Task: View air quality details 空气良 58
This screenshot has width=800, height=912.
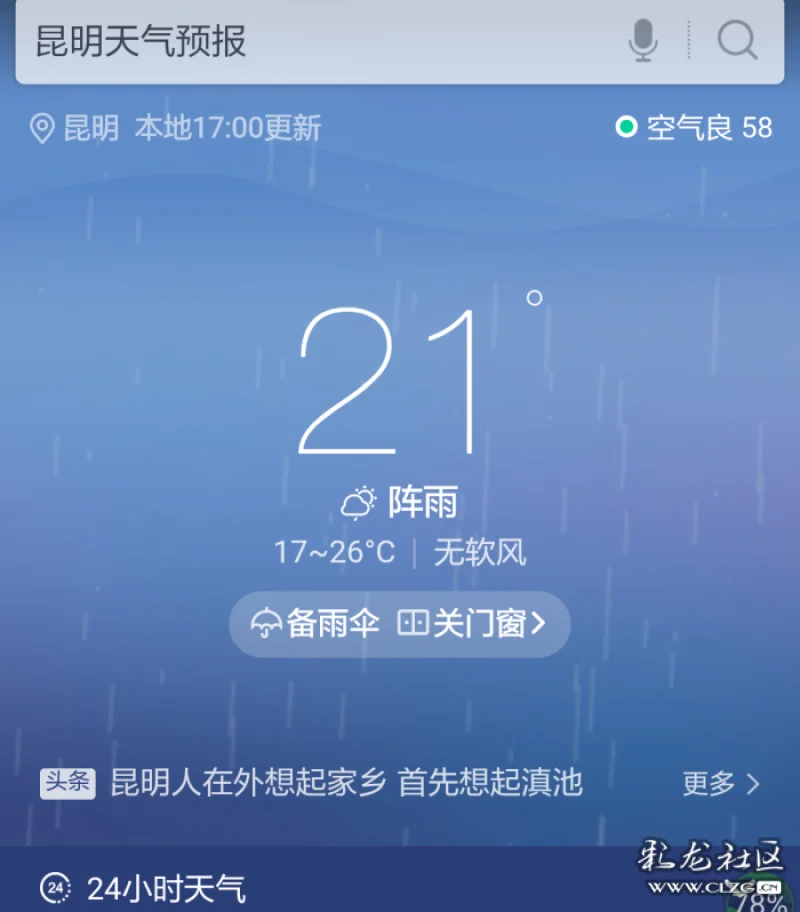Action: pos(695,128)
